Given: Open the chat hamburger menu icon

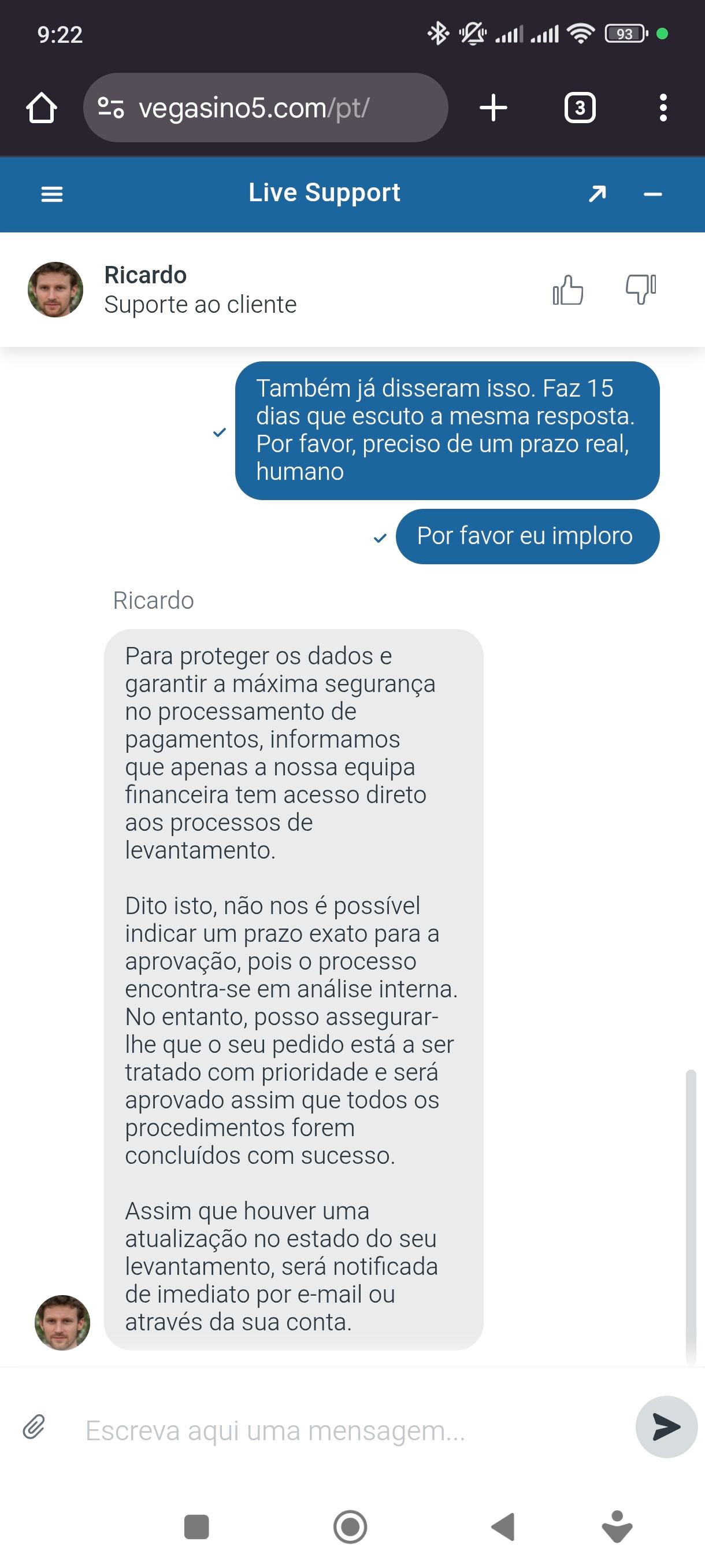Looking at the screenshot, I should pos(51,194).
